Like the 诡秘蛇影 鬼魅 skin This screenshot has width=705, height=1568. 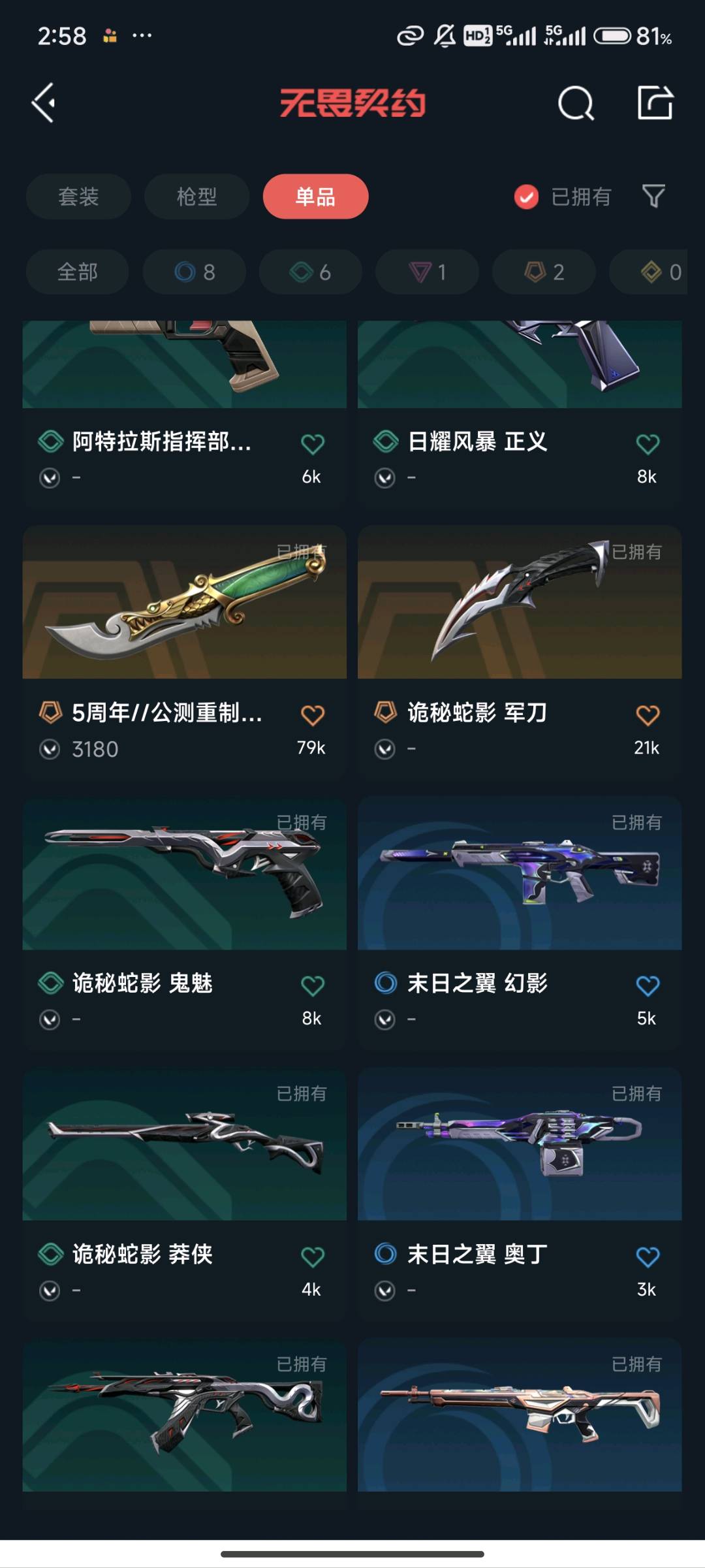coord(312,985)
